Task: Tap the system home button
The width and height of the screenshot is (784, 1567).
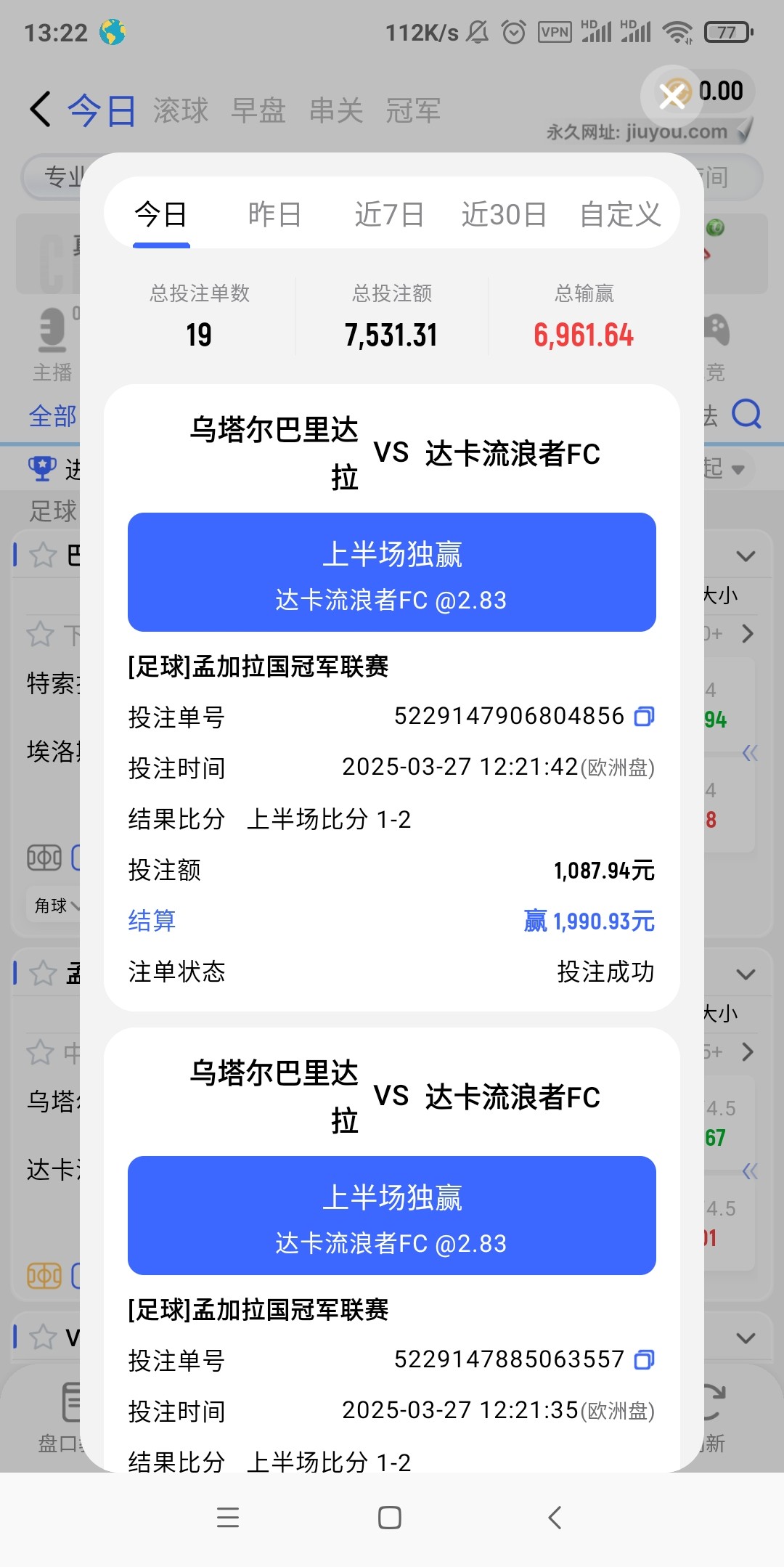Action: pyautogui.click(x=390, y=1518)
